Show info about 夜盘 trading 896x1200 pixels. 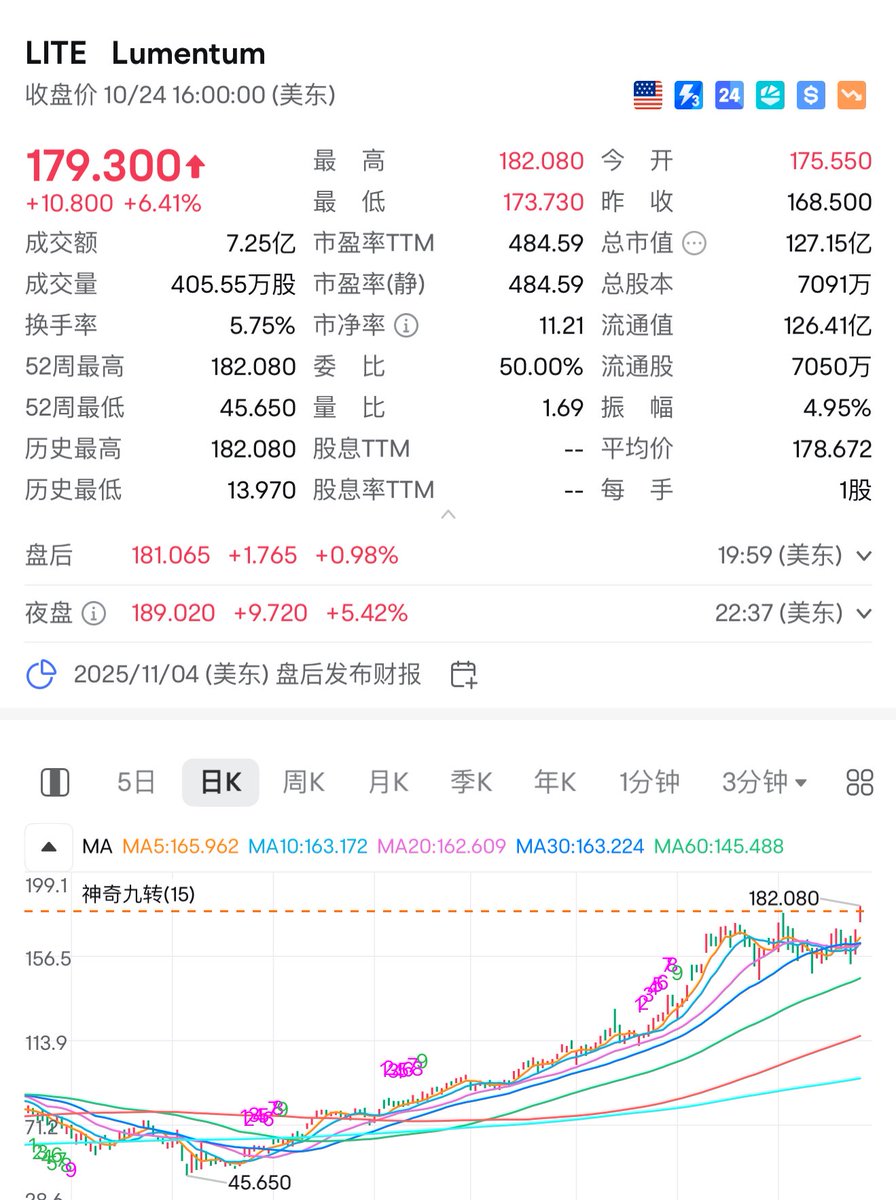93,613
